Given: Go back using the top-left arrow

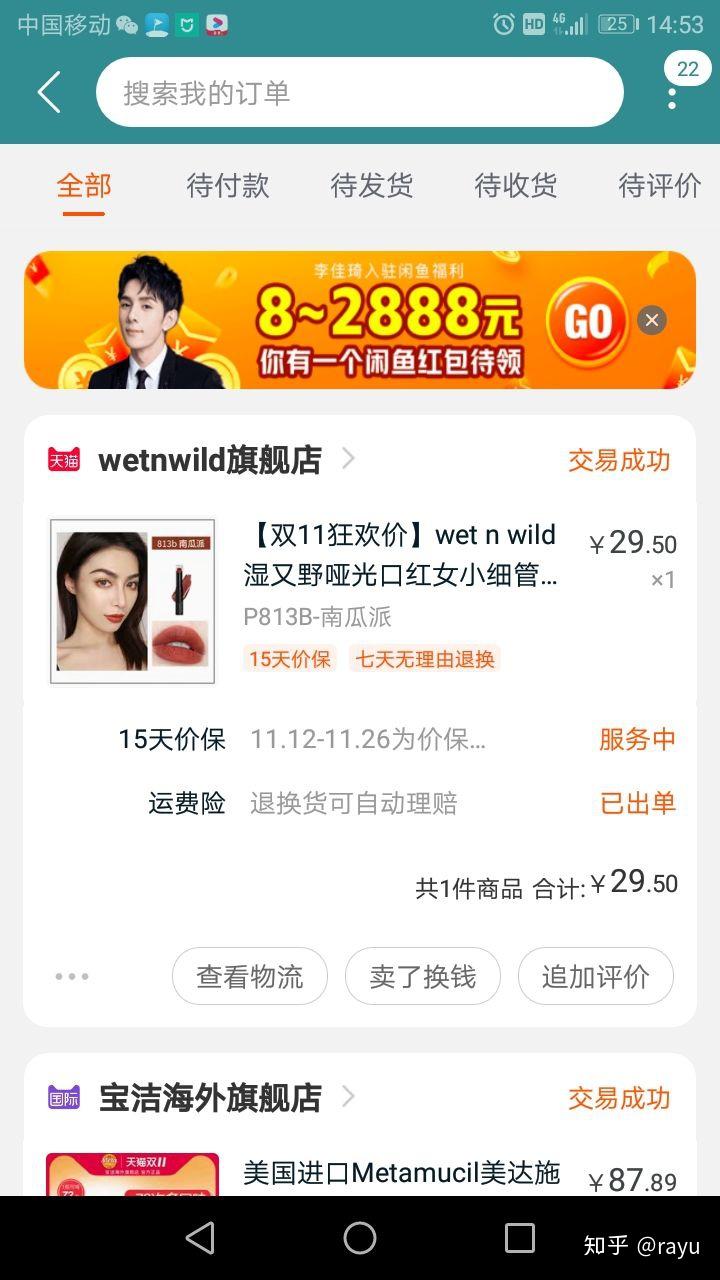Looking at the screenshot, I should click(x=49, y=92).
